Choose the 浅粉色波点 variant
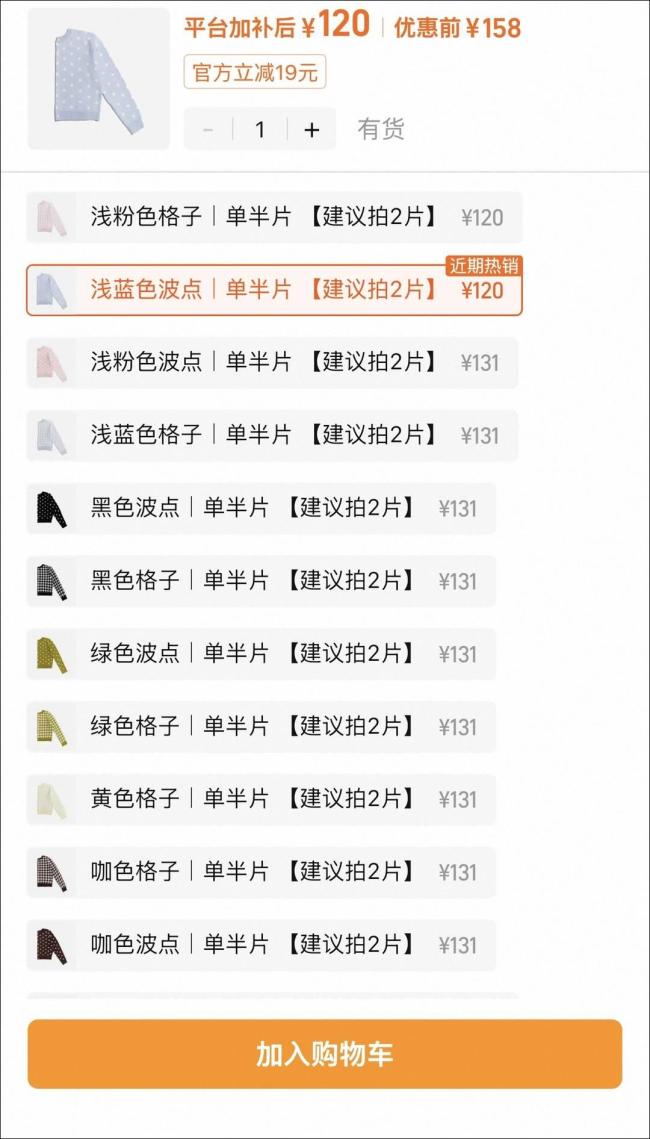 click(272, 362)
